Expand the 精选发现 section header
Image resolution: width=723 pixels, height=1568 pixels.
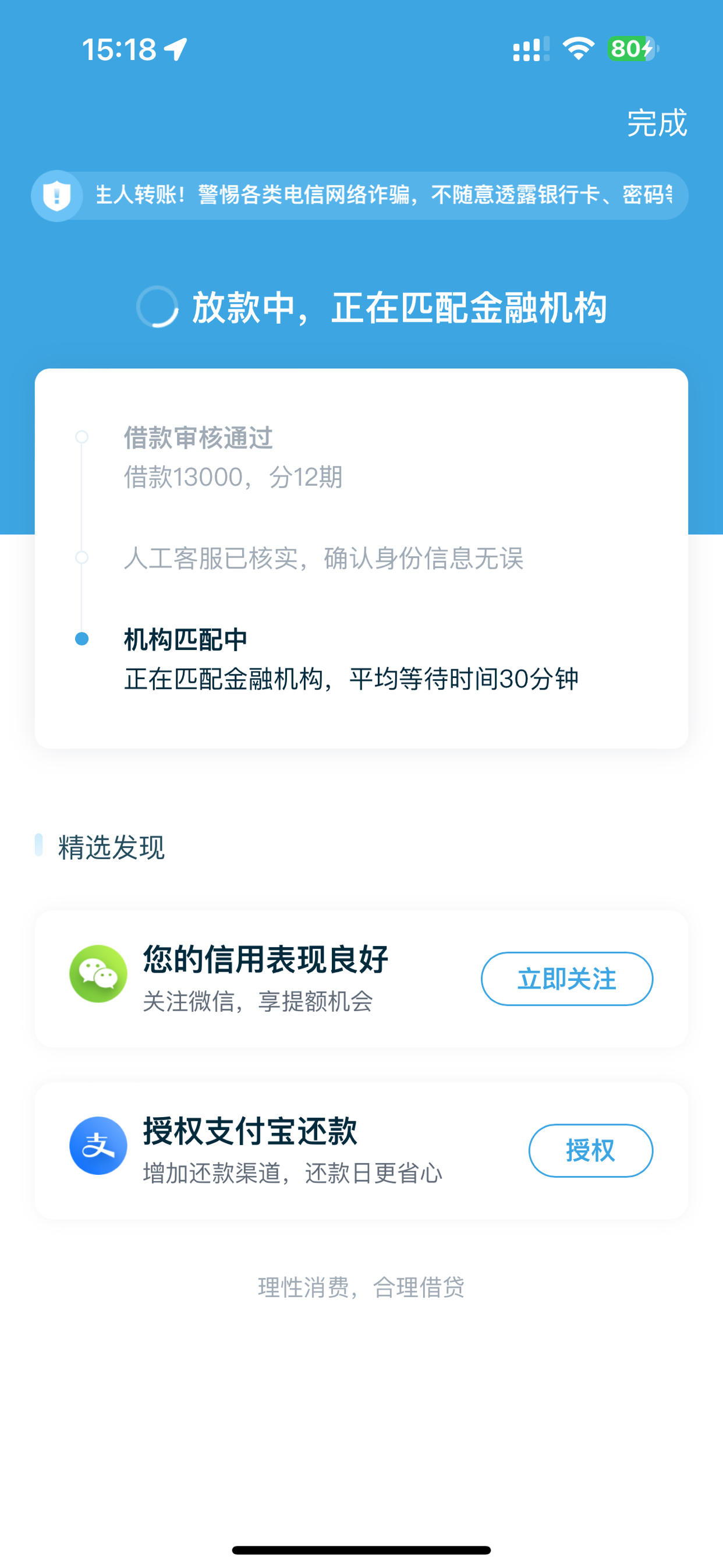(x=109, y=846)
